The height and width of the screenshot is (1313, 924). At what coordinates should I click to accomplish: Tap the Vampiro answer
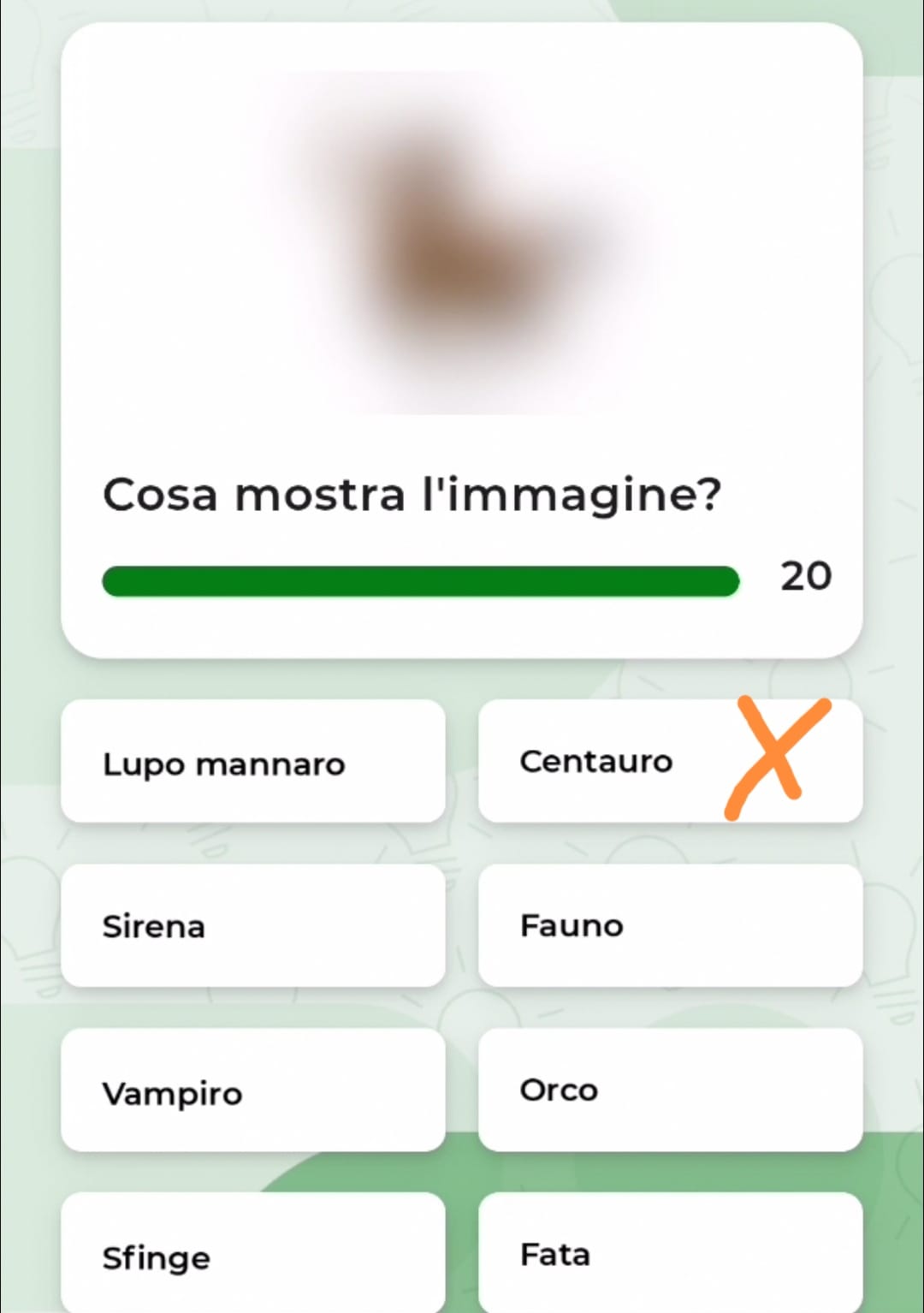(x=252, y=1091)
